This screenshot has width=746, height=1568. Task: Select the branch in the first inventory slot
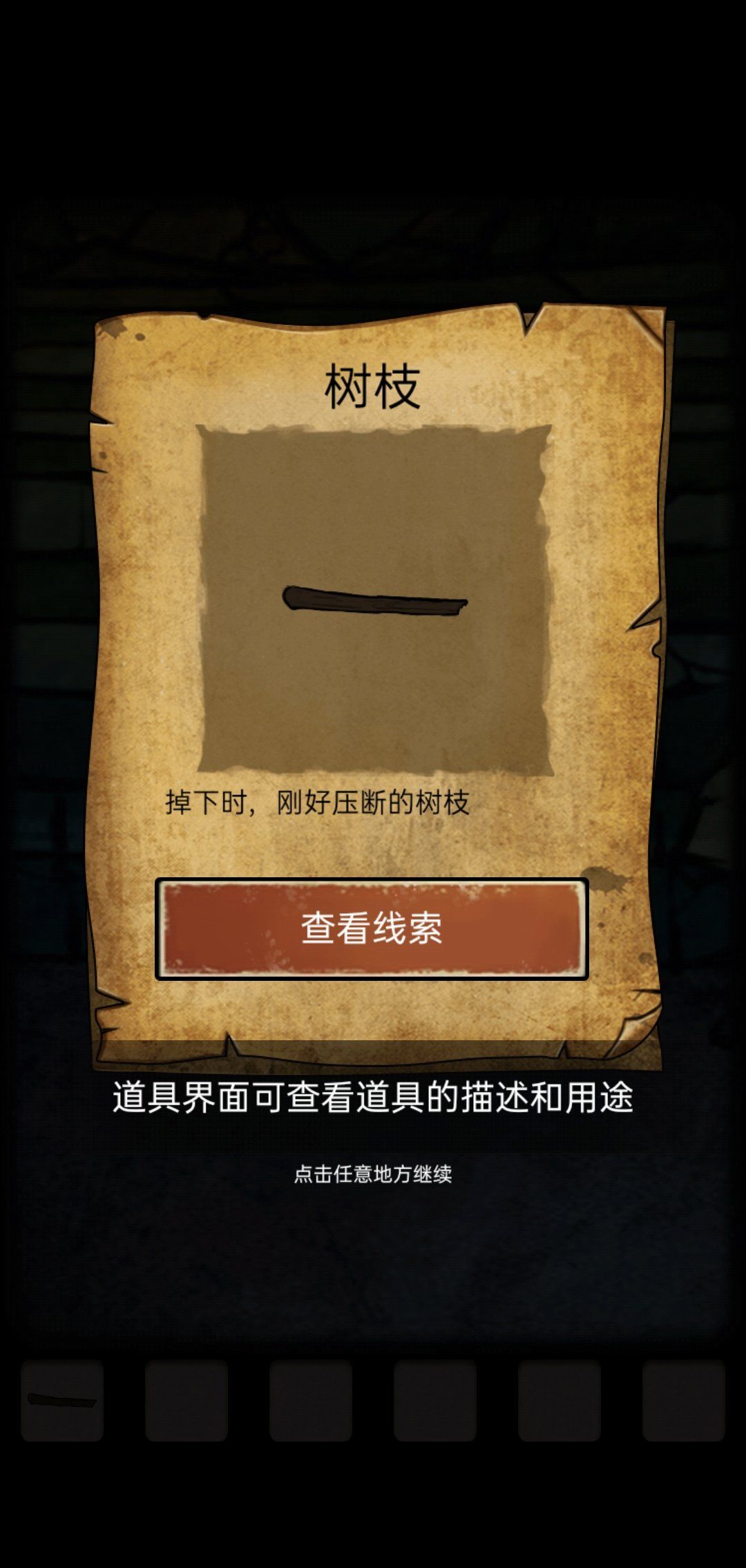(x=62, y=1400)
